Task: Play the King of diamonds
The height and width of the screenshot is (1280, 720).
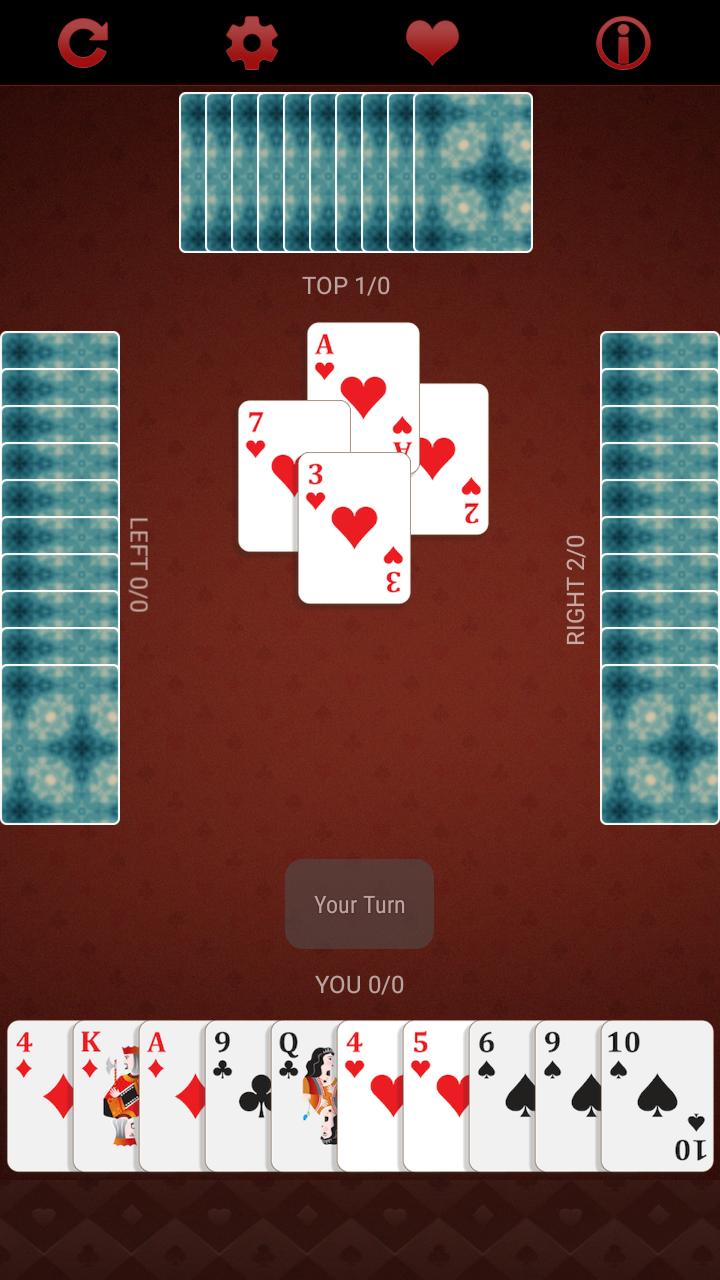Action: (106, 1095)
